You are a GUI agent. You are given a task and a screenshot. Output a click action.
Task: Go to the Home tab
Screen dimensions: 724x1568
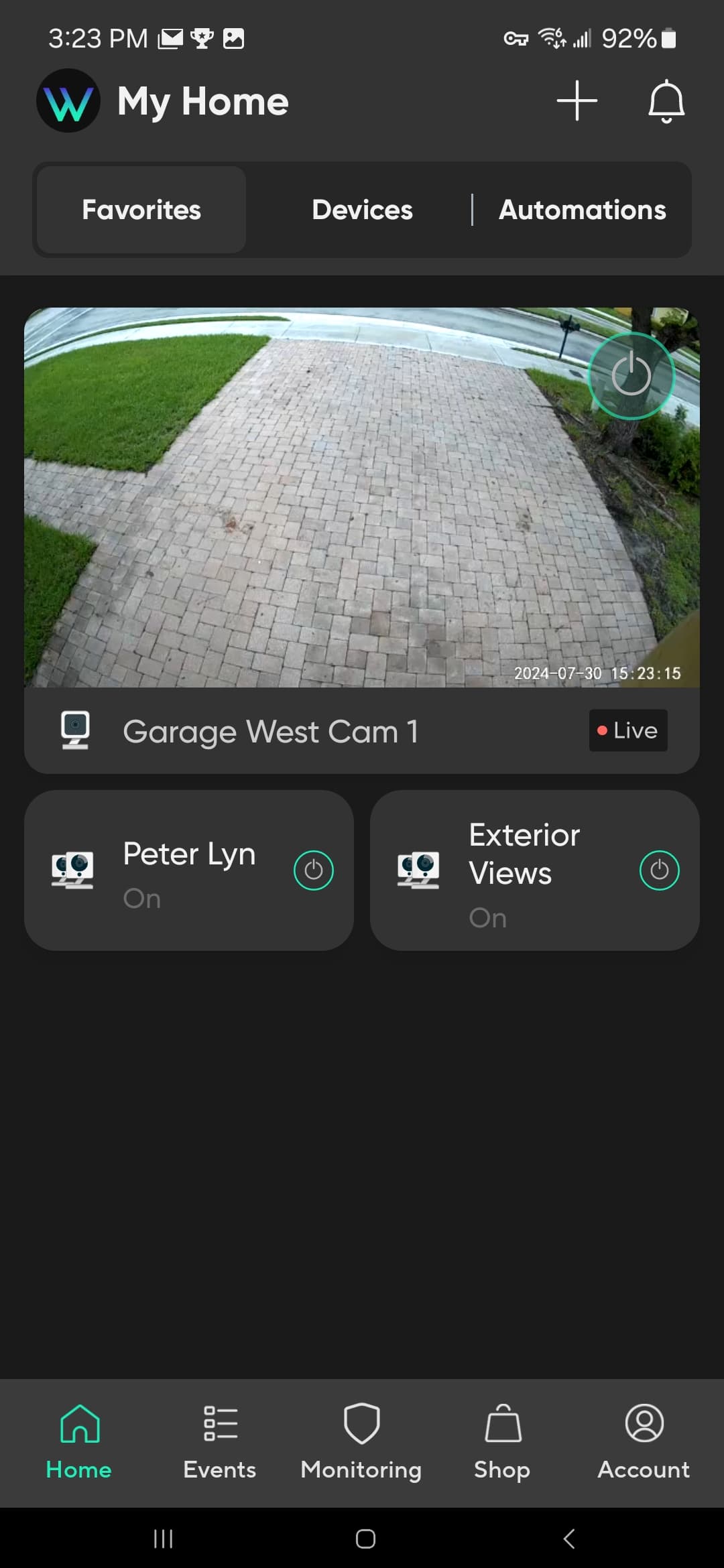pyautogui.click(x=79, y=1442)
